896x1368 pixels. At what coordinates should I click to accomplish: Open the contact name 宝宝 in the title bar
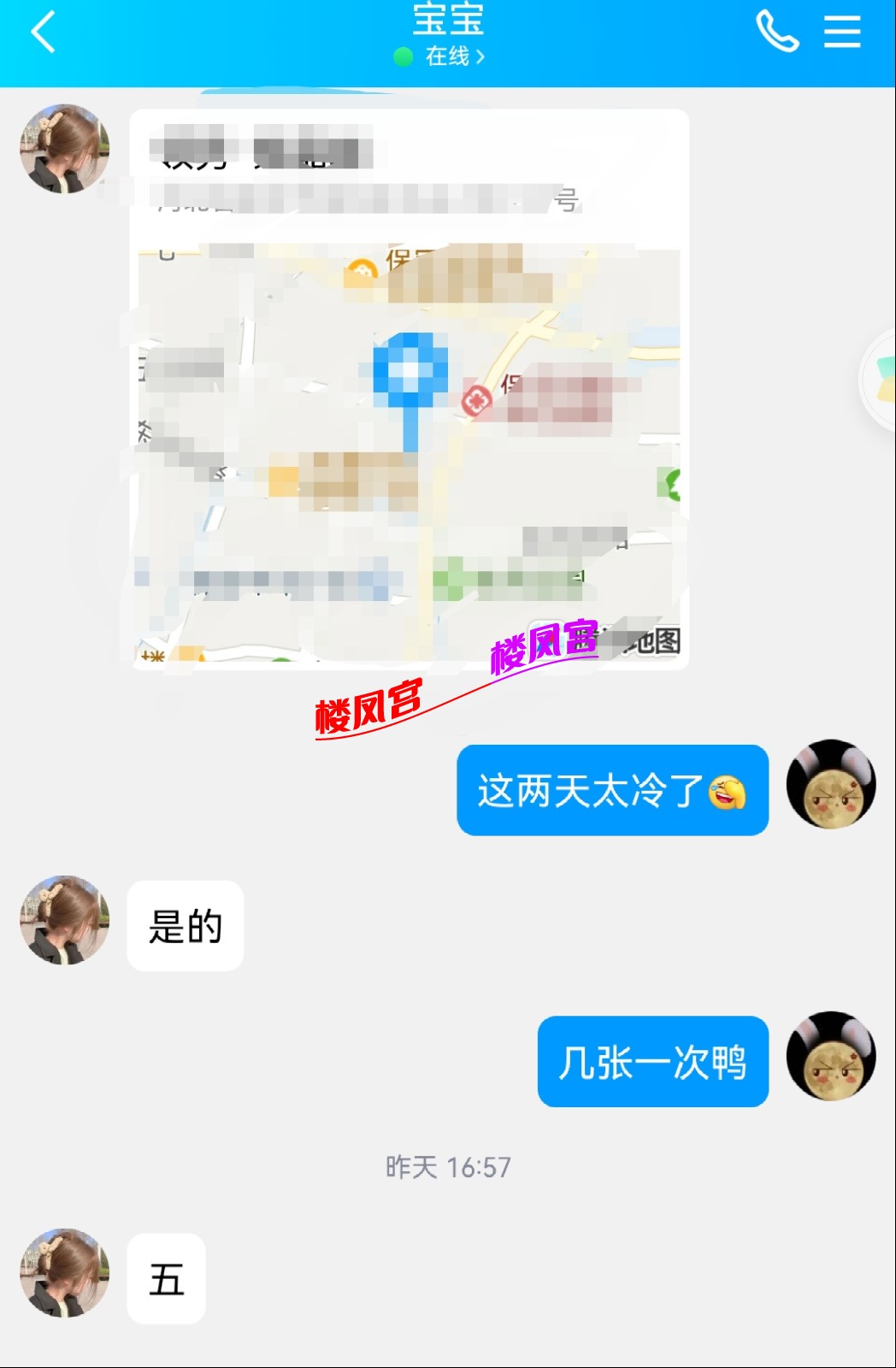pos(447,23)
